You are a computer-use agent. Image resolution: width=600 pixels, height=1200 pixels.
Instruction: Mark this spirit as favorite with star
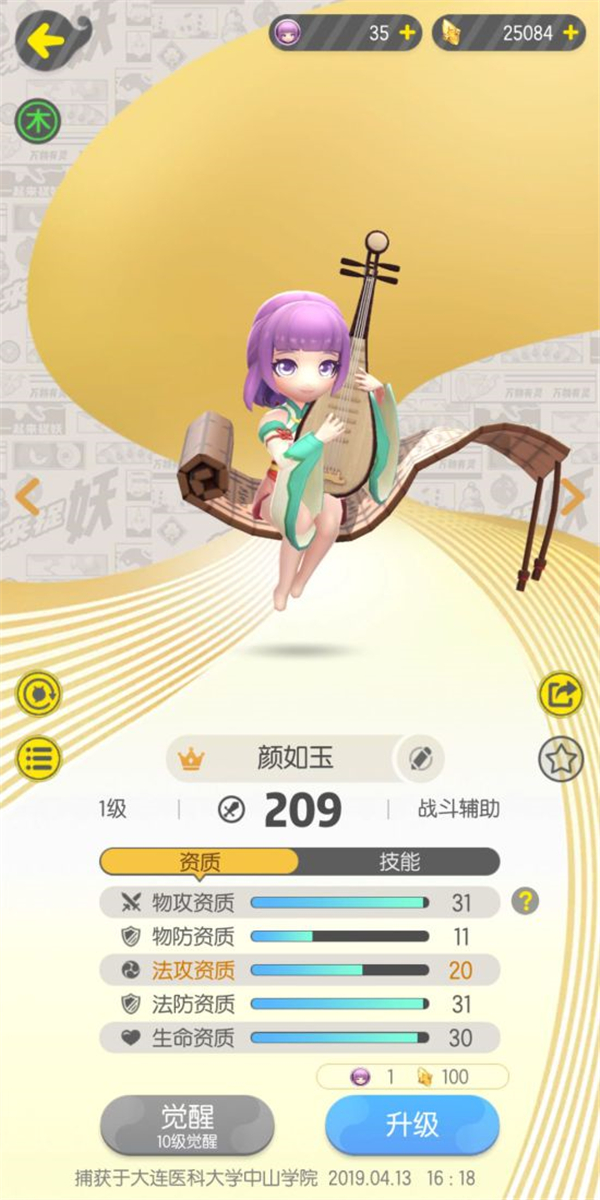pyautogui.click(x=561, y=759)
